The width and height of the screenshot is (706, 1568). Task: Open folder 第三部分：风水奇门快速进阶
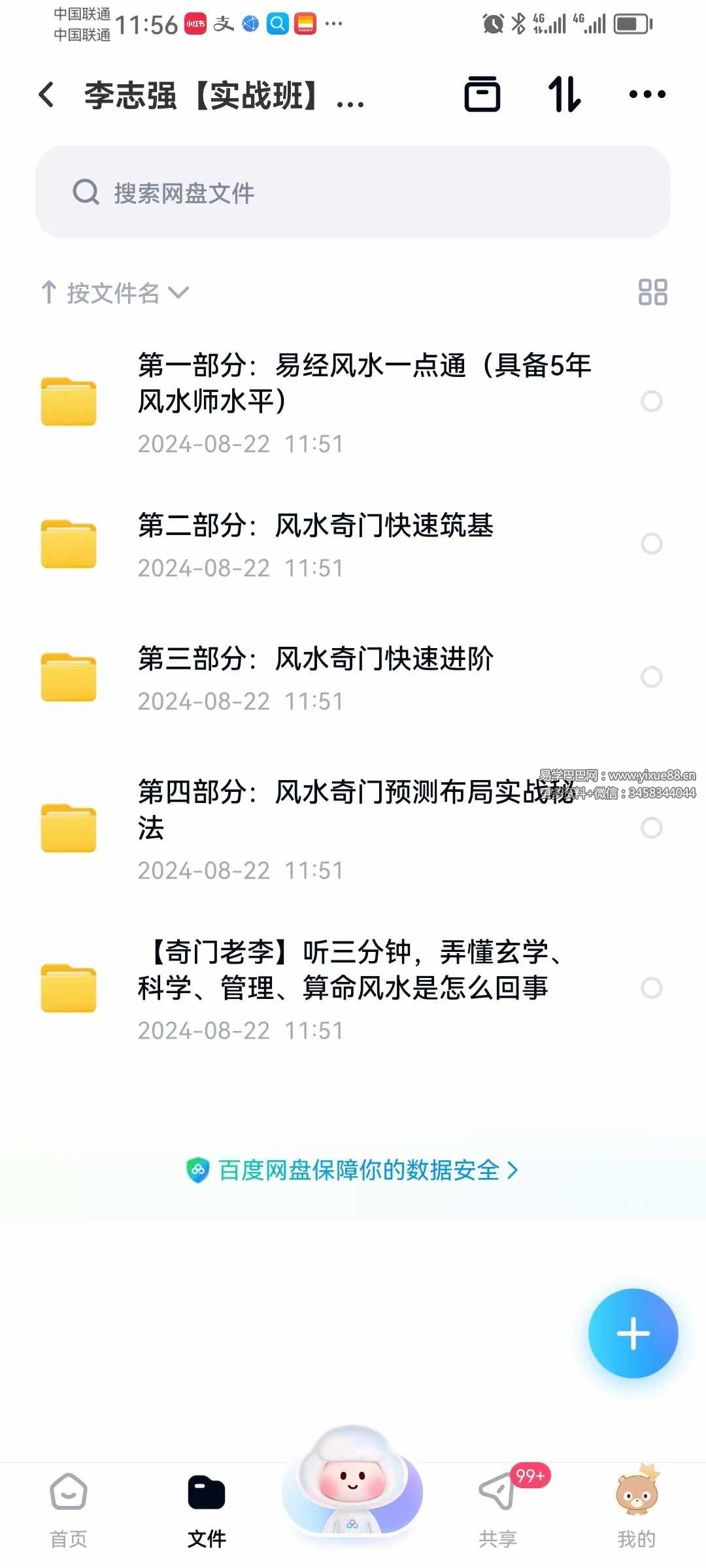[315, 660]
